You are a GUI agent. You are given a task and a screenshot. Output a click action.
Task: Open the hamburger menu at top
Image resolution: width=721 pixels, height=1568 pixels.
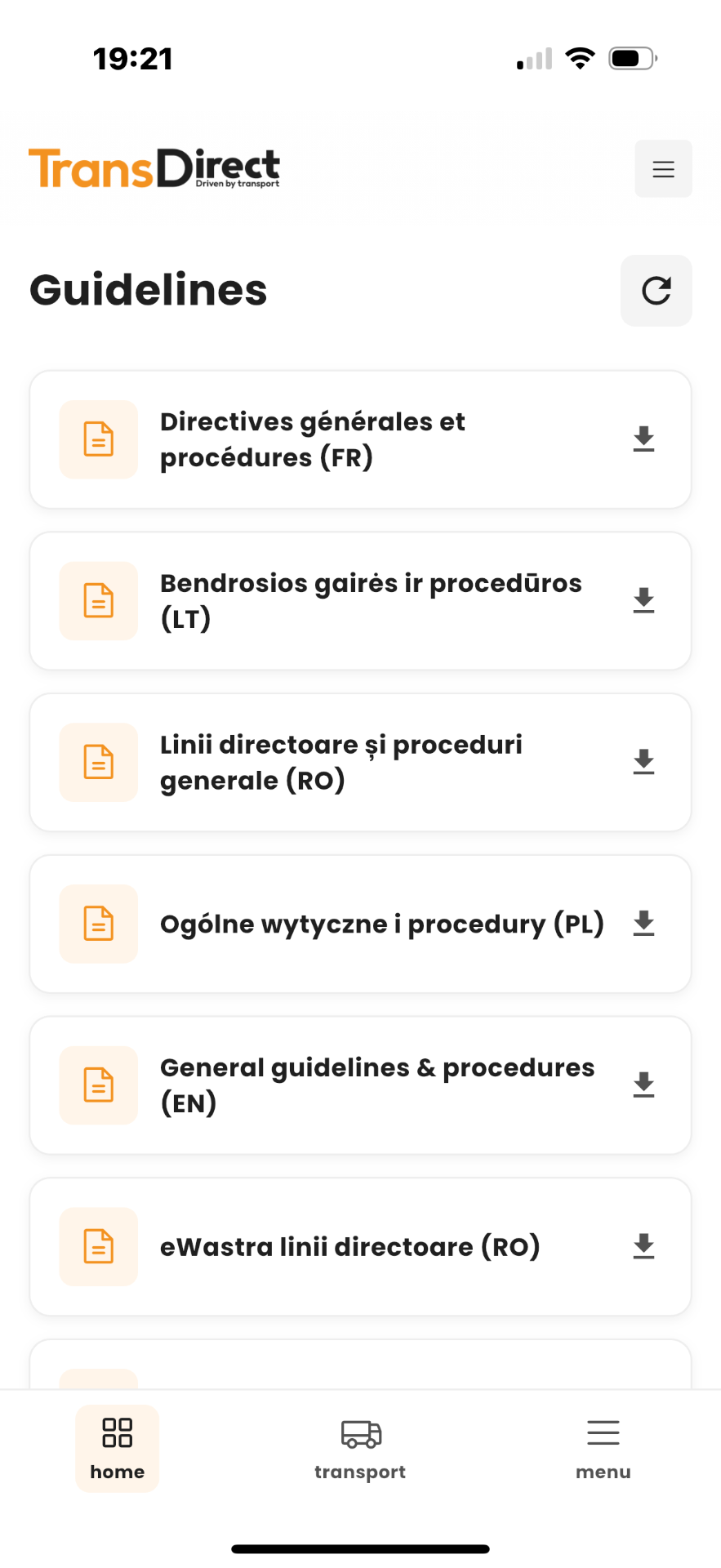pos(663,169)
